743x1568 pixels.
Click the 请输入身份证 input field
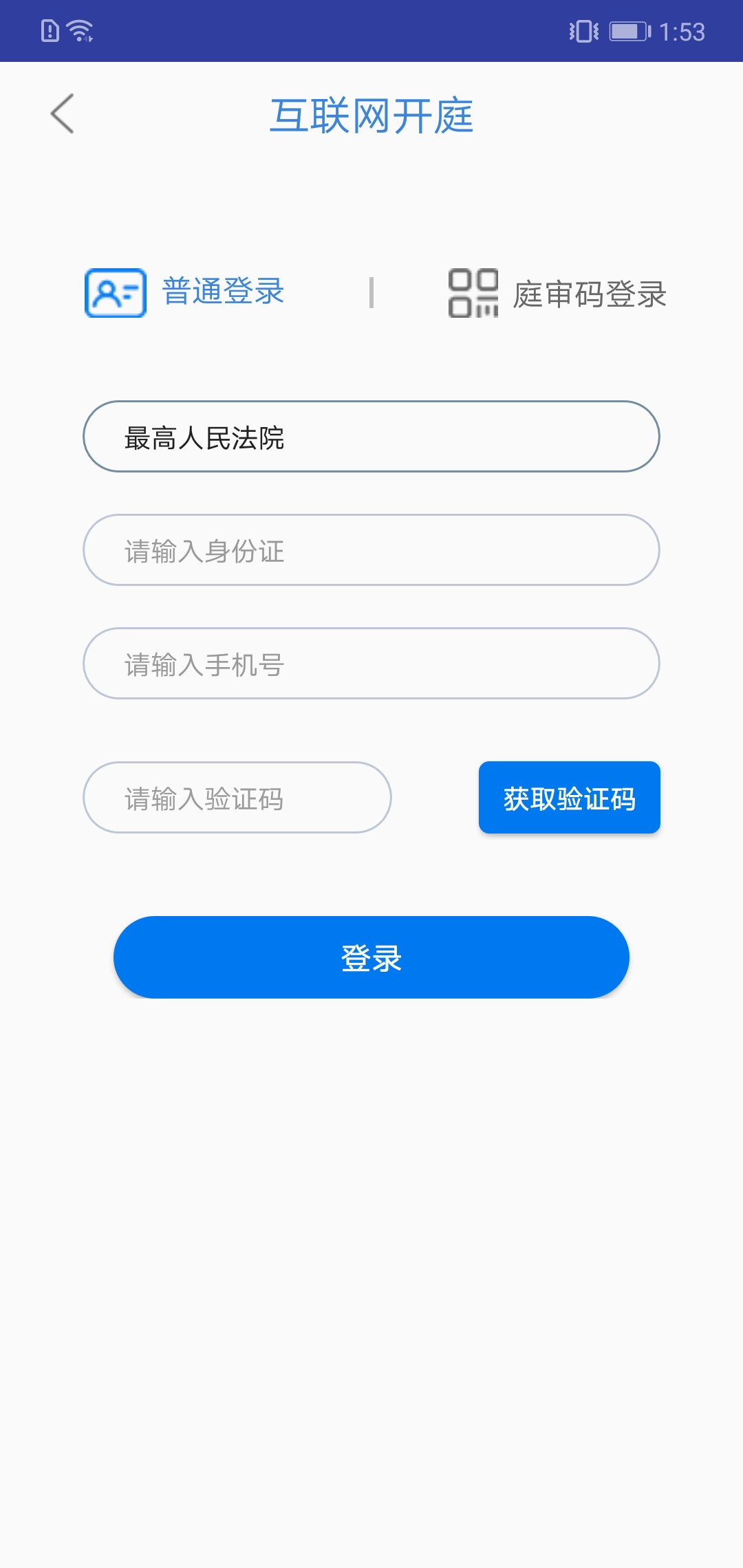tap(371, 550)
